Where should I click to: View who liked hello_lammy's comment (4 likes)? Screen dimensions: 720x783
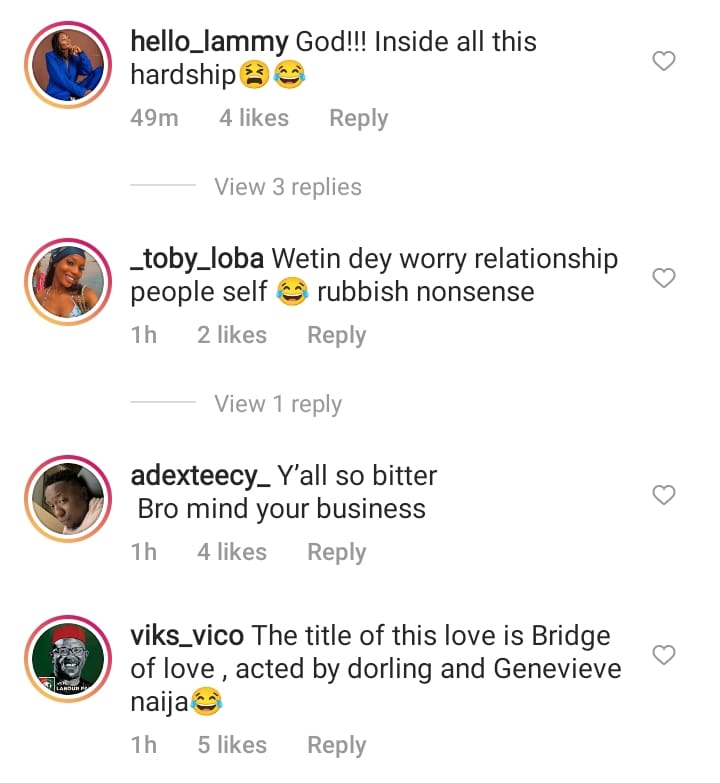coord(254,118)
